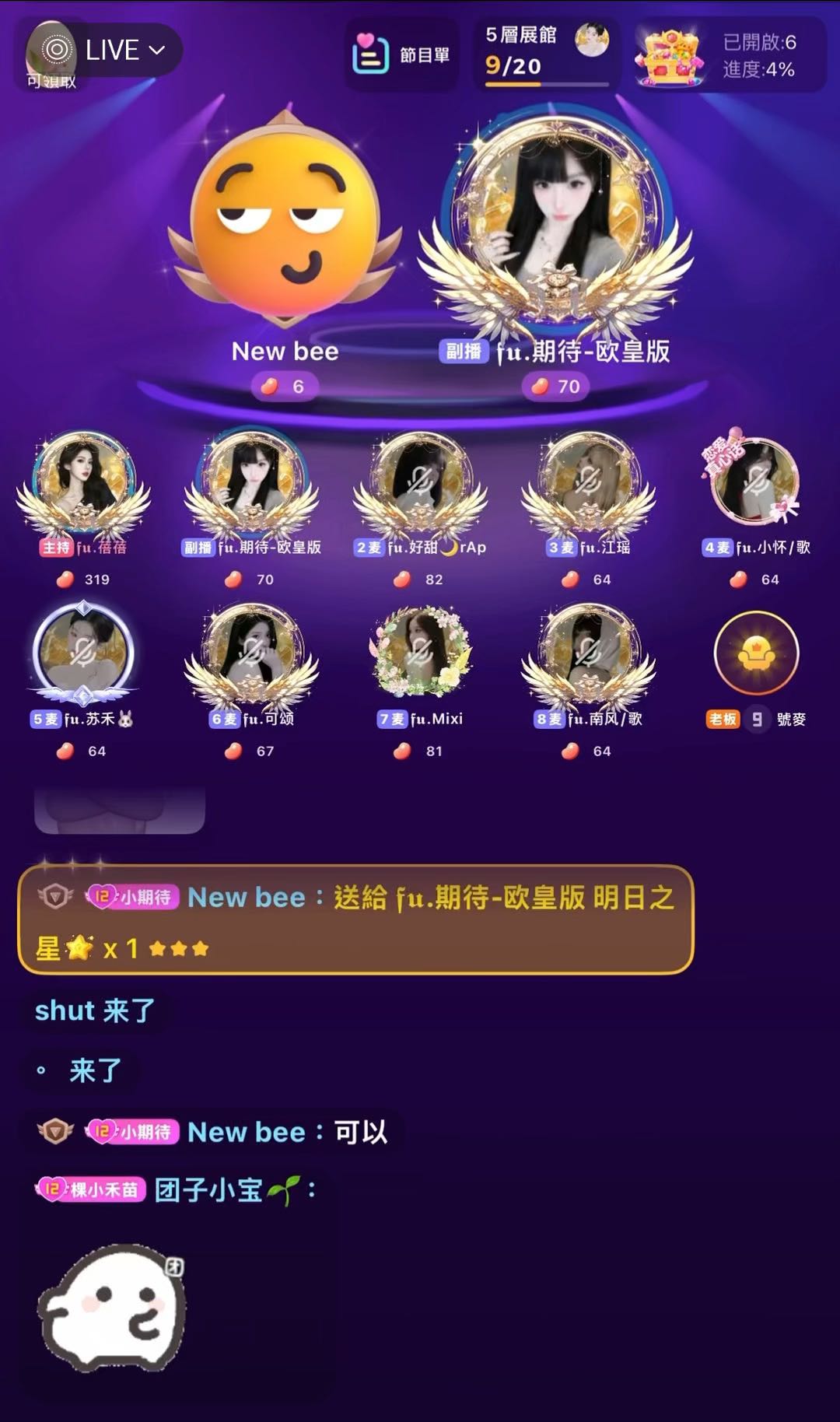Take the empty 老板 9號麥 seat

756,653
